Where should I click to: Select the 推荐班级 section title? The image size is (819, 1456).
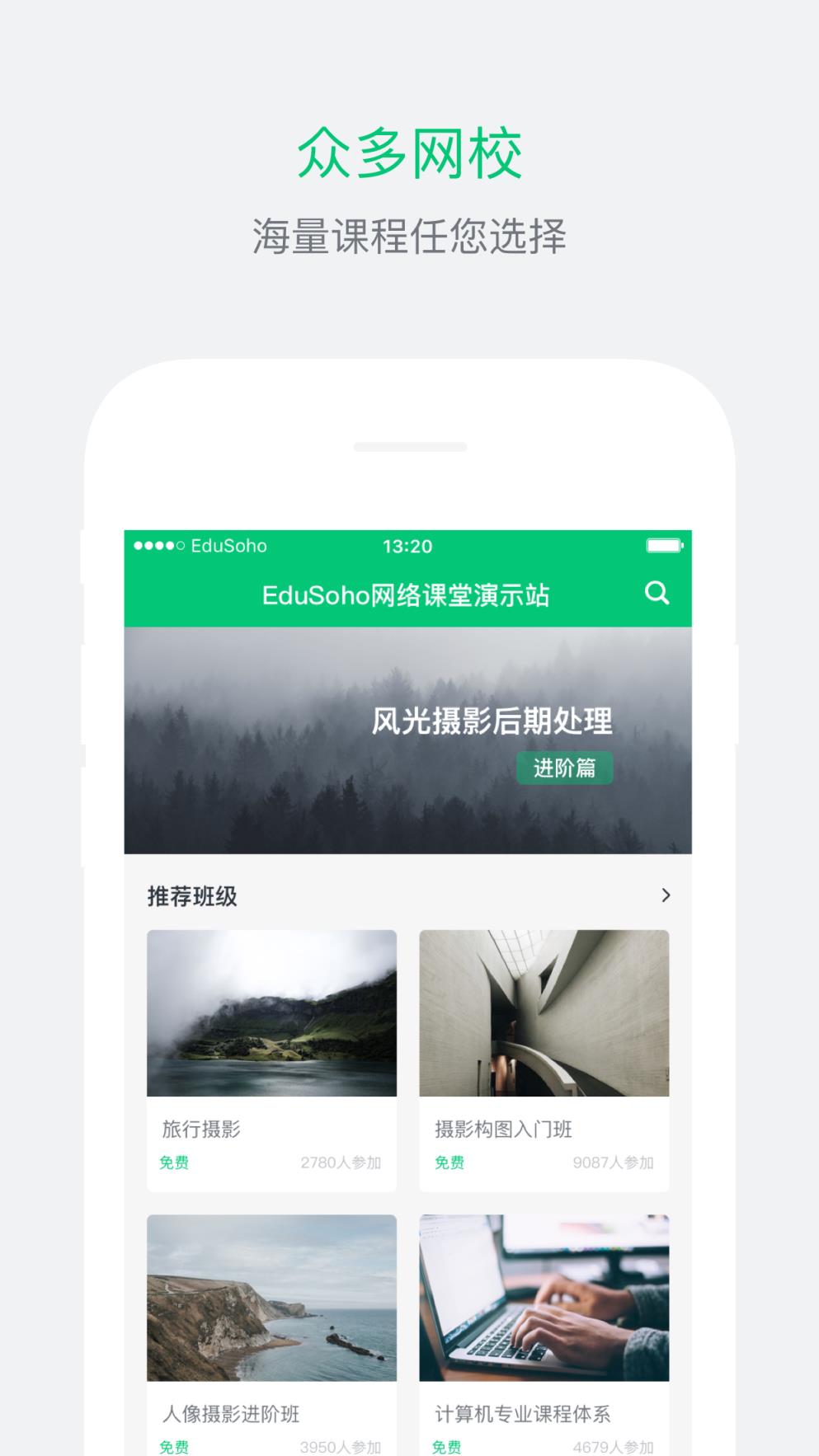[190, 896]
